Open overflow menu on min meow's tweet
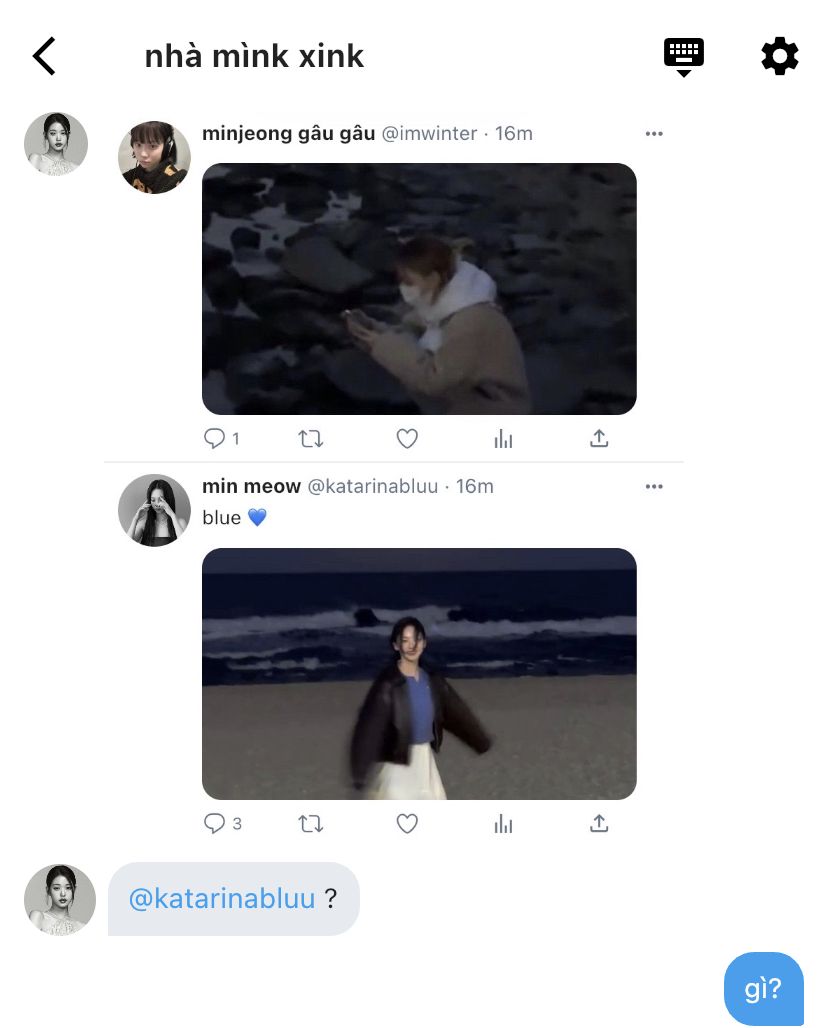 pyautogui.click(x=654, y=487)
